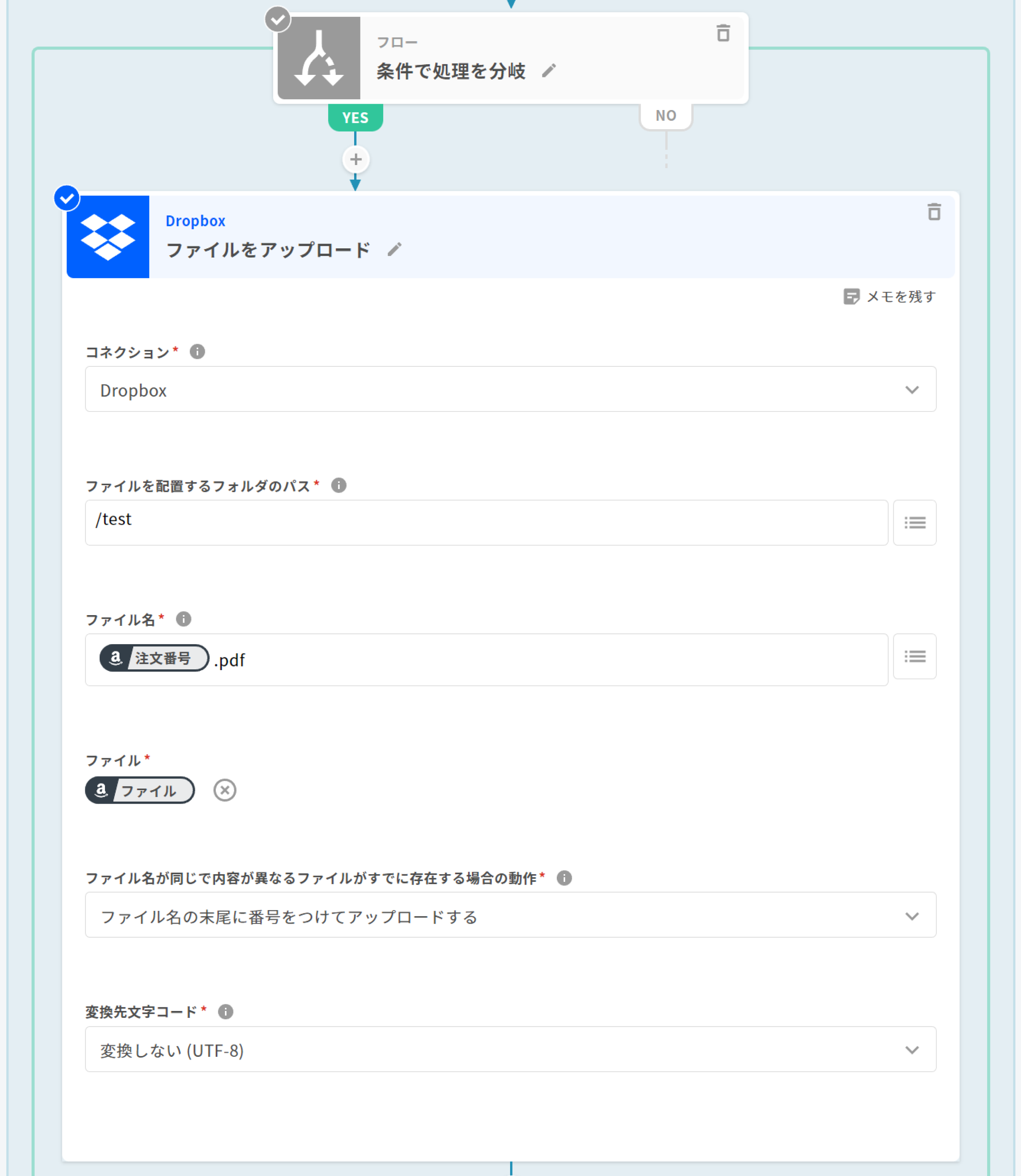Expand the コネクション dropdown

click(510, 389)
